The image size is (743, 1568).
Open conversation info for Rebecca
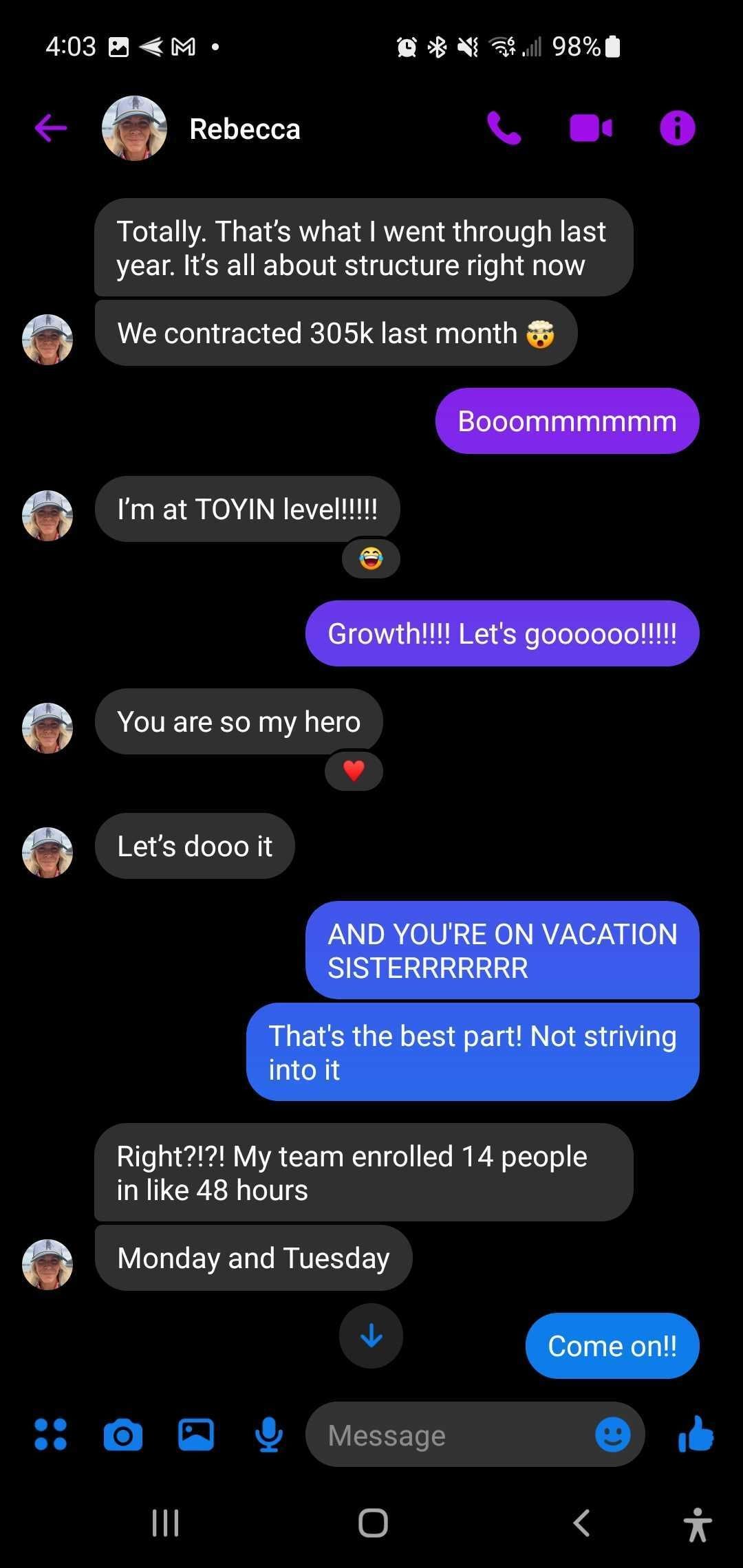(678, 129)
